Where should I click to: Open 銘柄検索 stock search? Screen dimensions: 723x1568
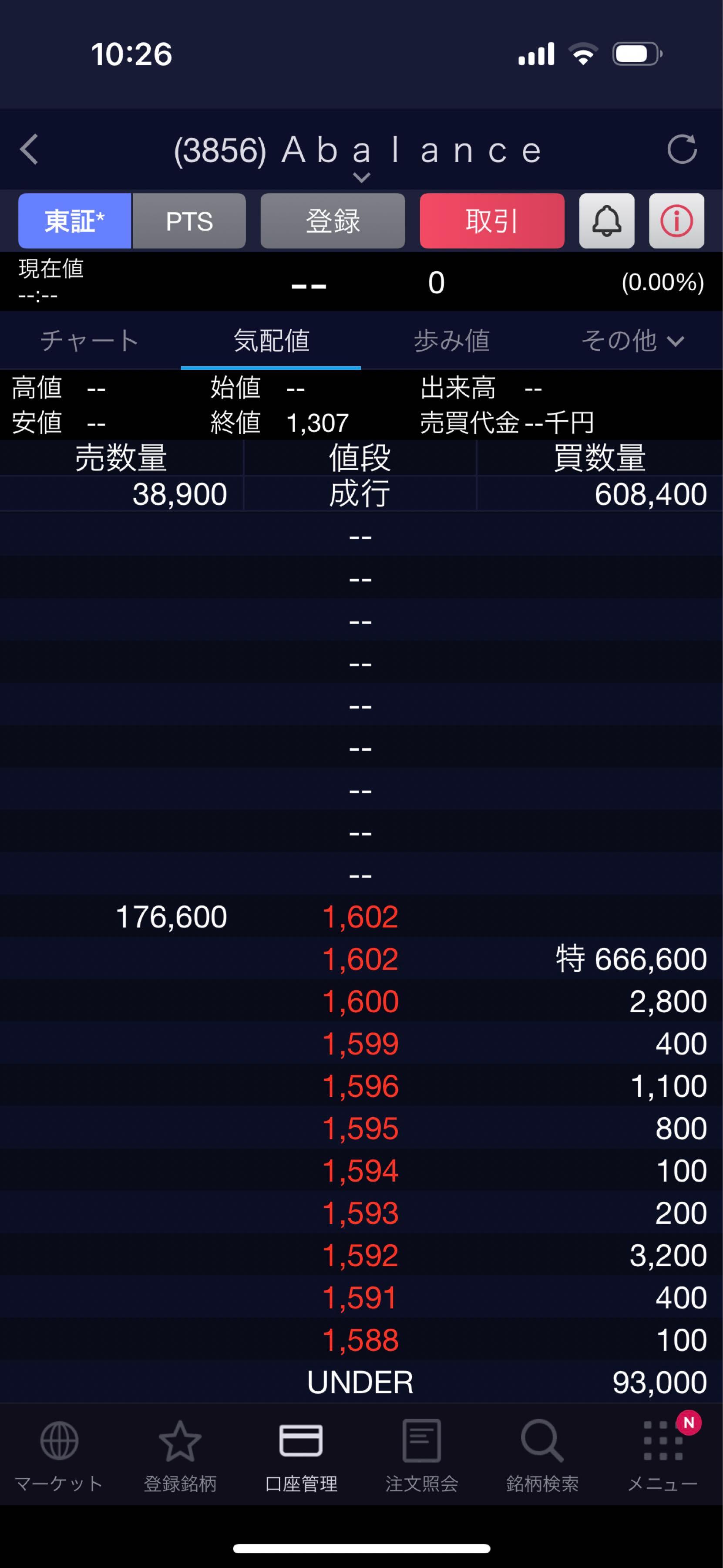tap(542, 1456)
